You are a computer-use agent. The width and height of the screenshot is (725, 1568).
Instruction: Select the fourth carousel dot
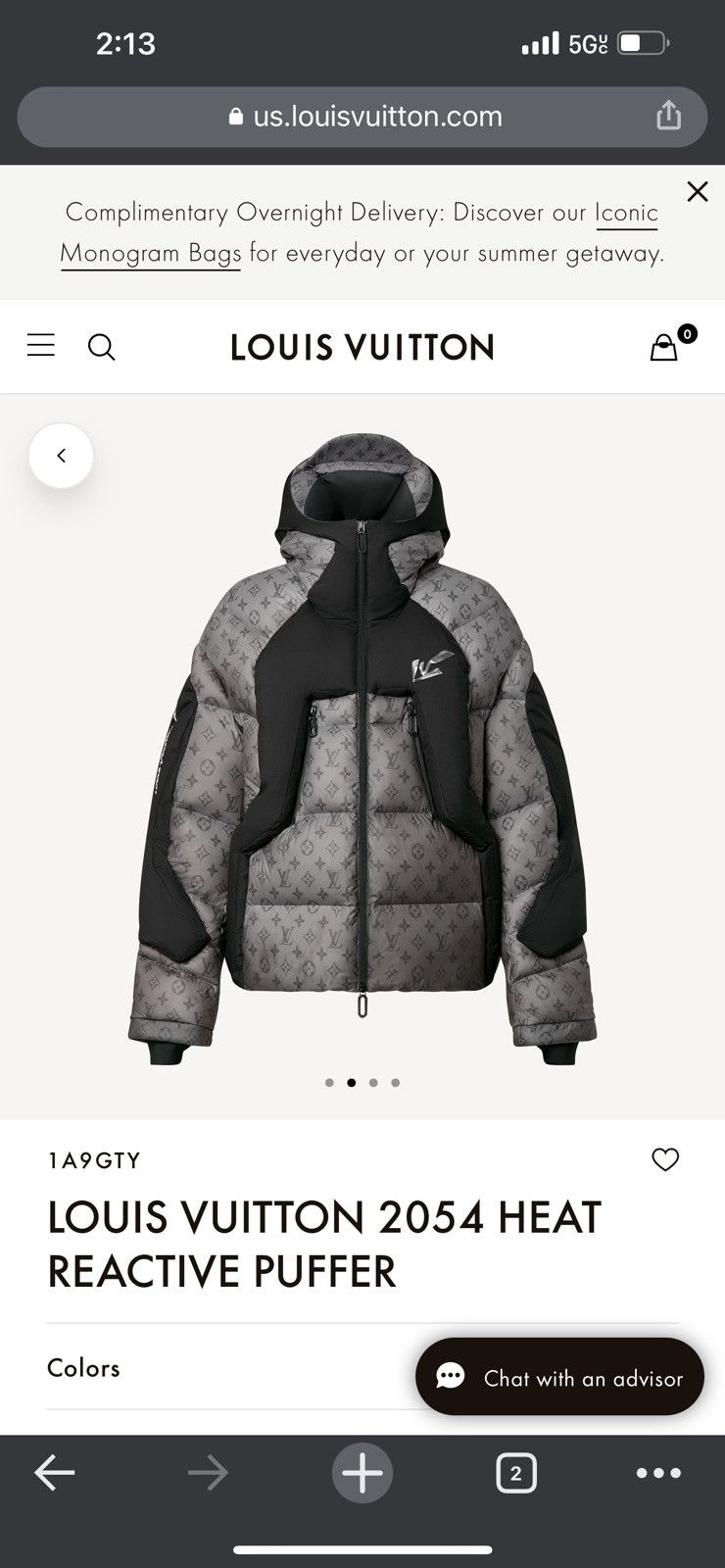click(395, 1082)
